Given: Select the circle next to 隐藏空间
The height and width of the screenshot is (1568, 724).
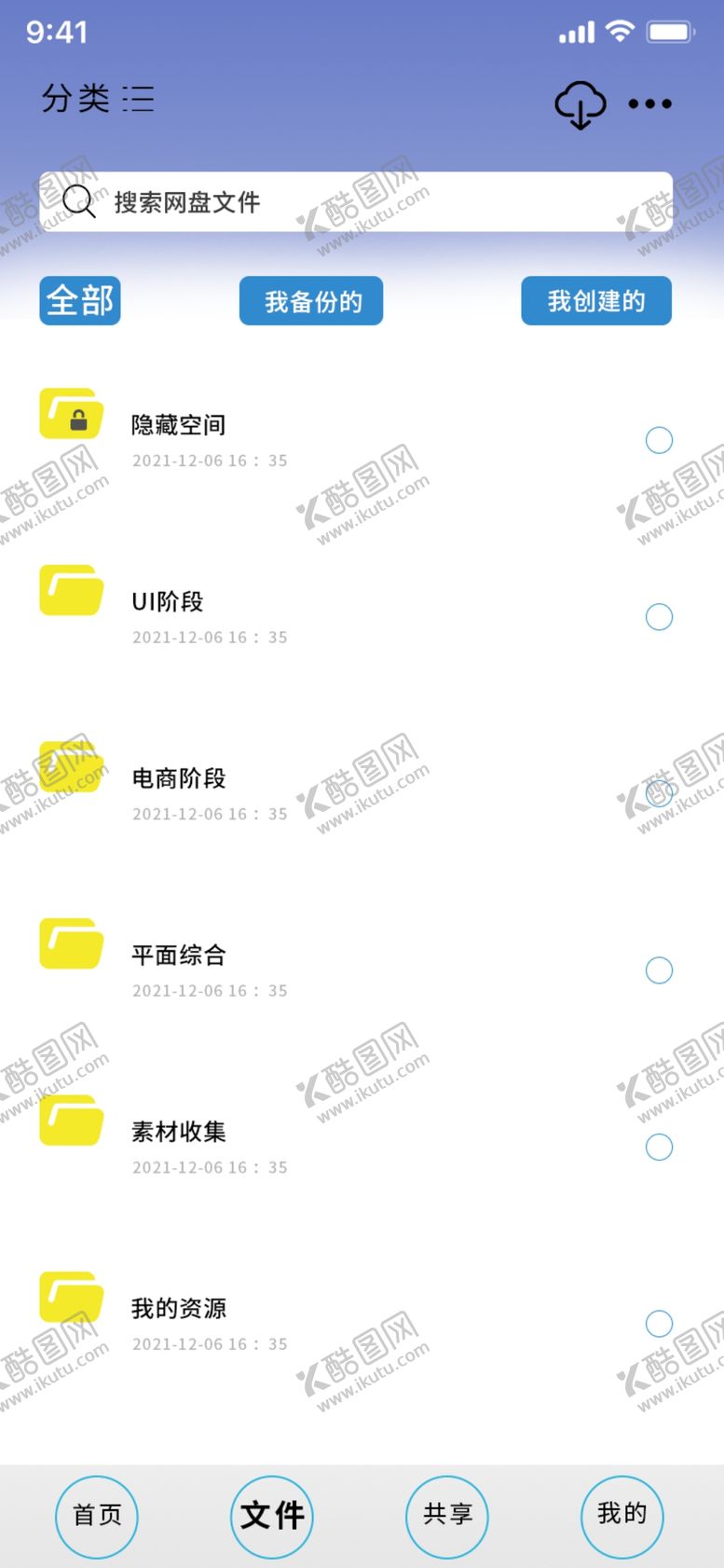Looking at the screenshot, I should pos(659,440).
